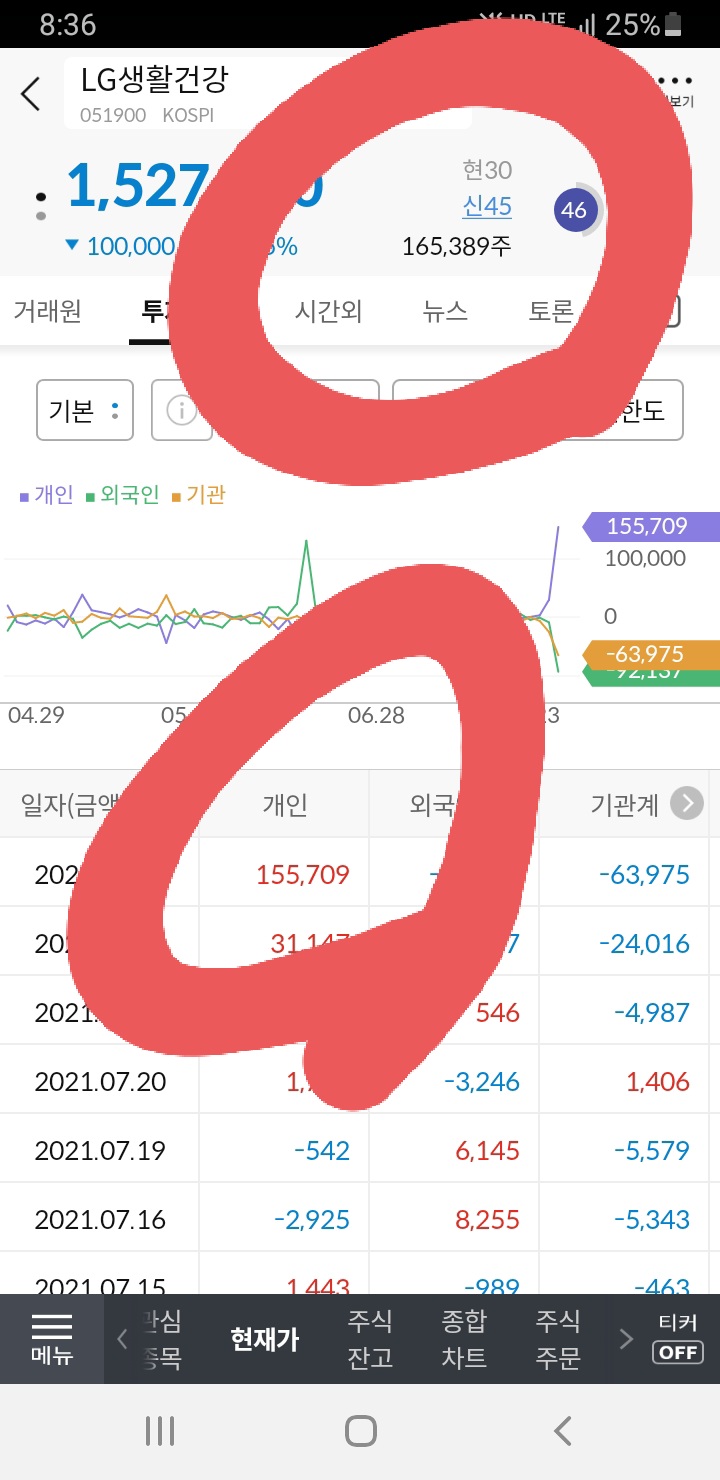Select 현재가 in the bottom bar

pyautogui.click(x=264, y=1339)
